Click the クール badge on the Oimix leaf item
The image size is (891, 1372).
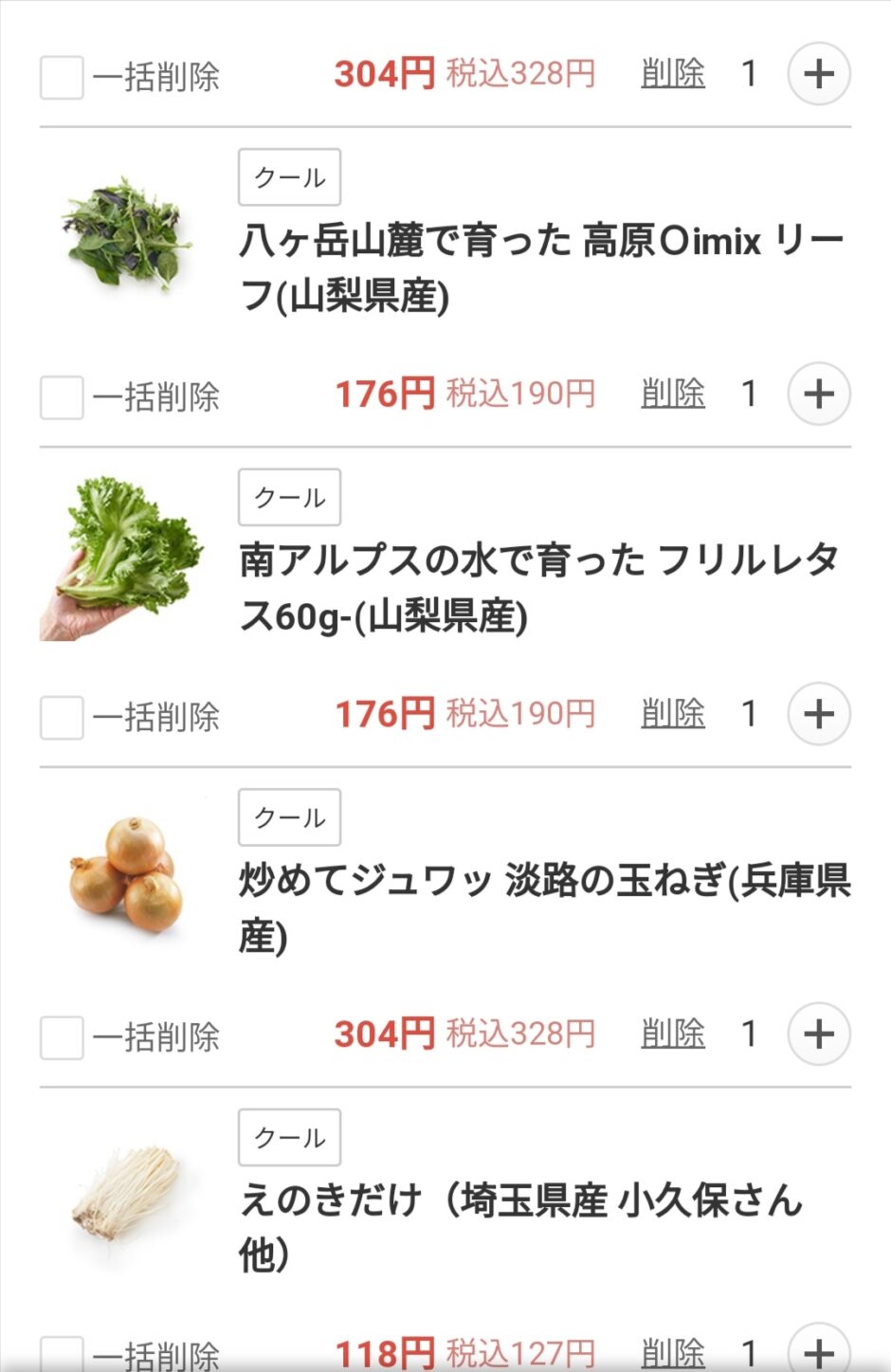(289, 176)
